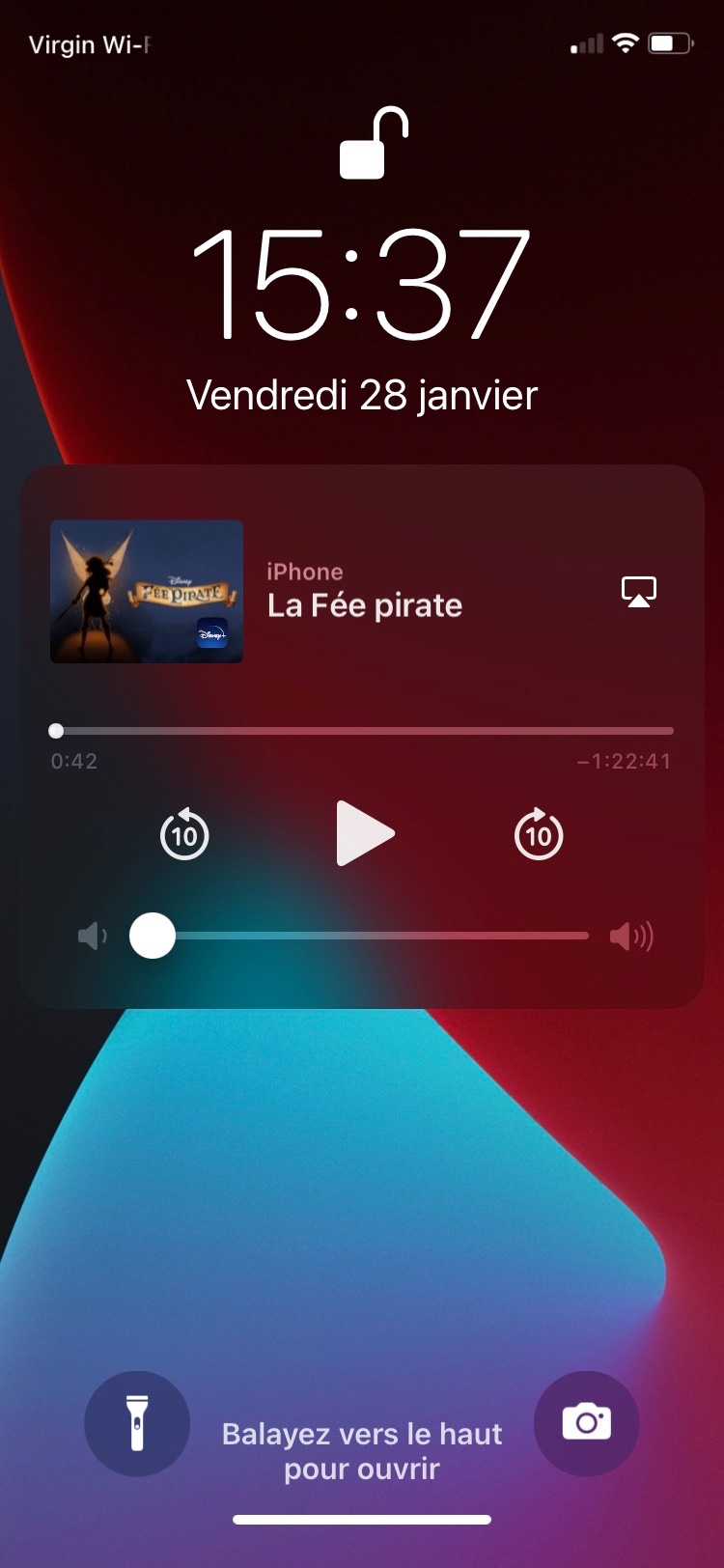
Task: Open the camera shortcut
Action: coord(587,1423)
